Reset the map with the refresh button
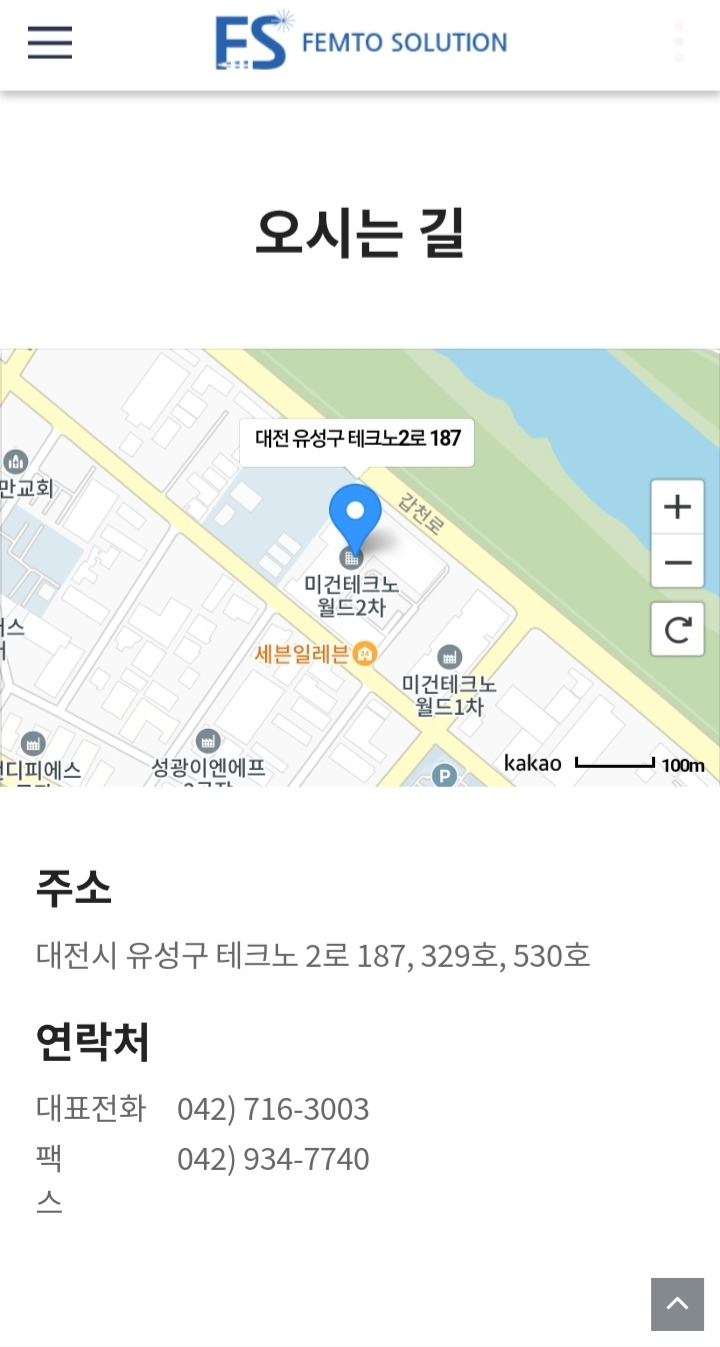The image size is (720, 1347). pos(677,629)
